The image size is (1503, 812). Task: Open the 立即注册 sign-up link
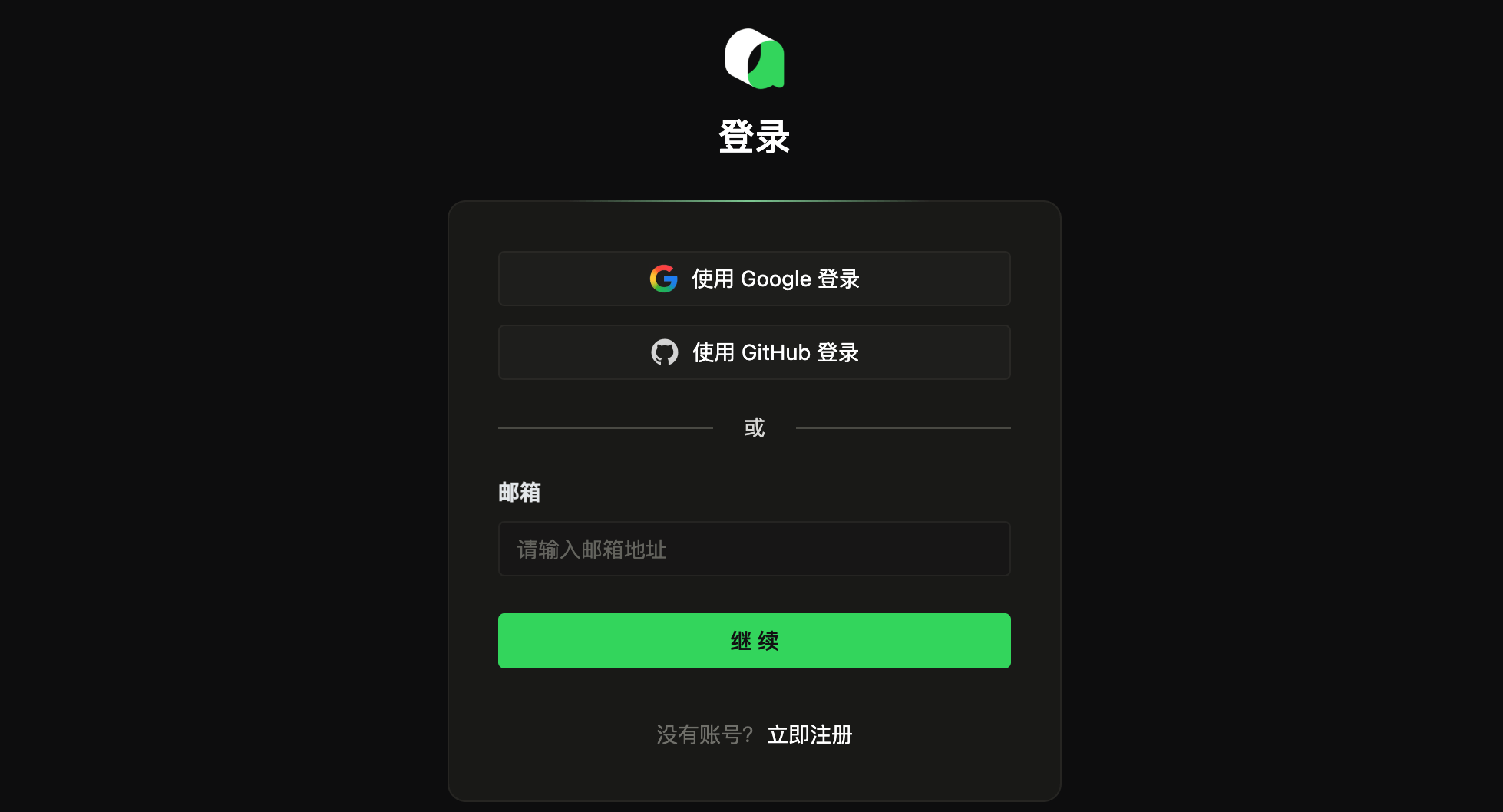click(809, 734)
